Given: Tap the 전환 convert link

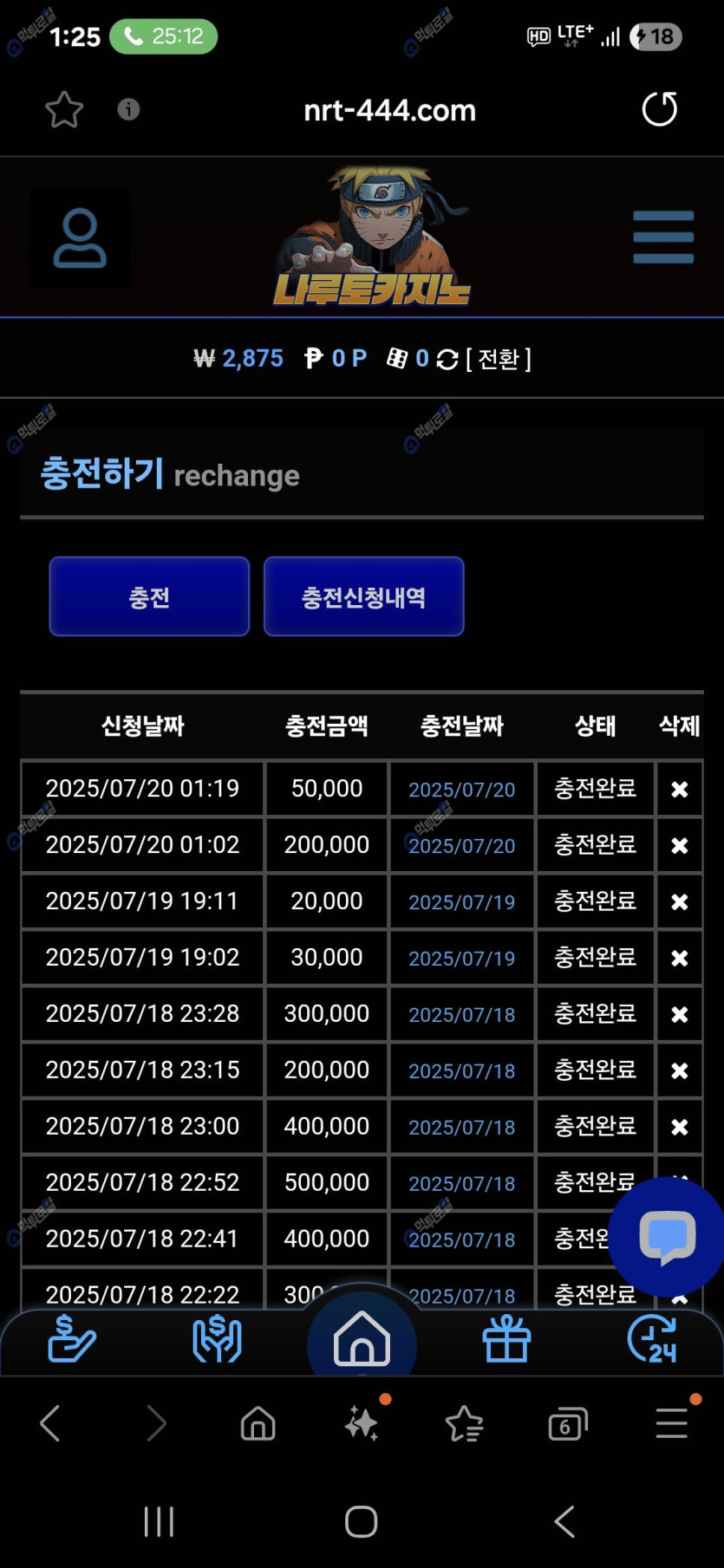Looking at the screenshot, I should [498, 359].
